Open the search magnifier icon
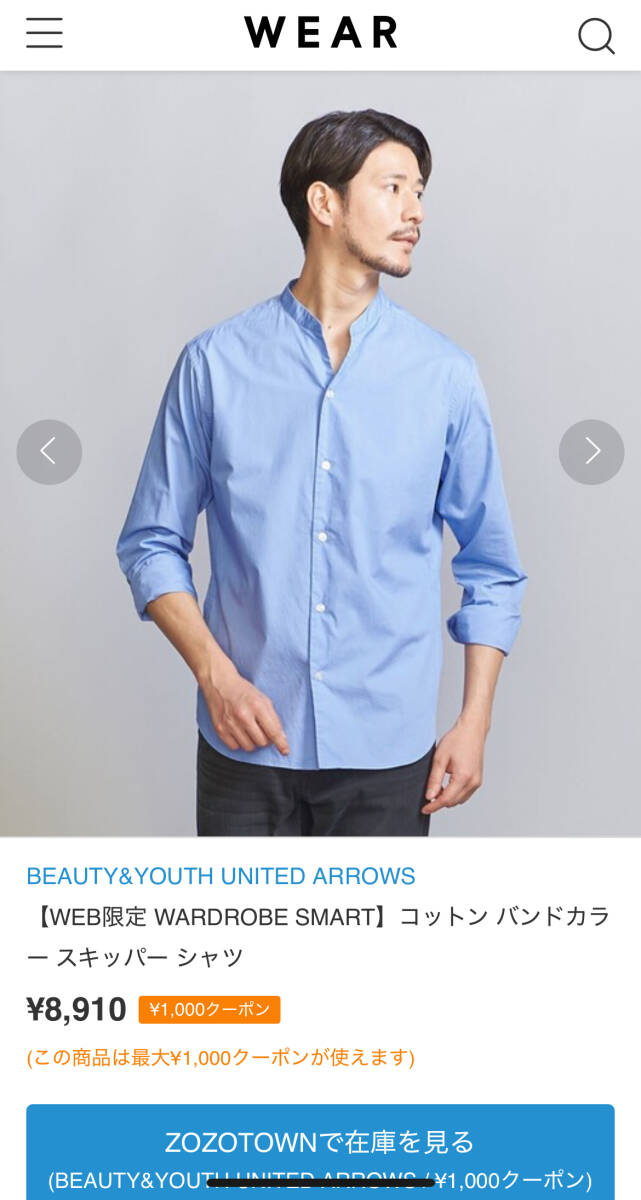This screenshot has width=641, height=1200. click(596, 36)
